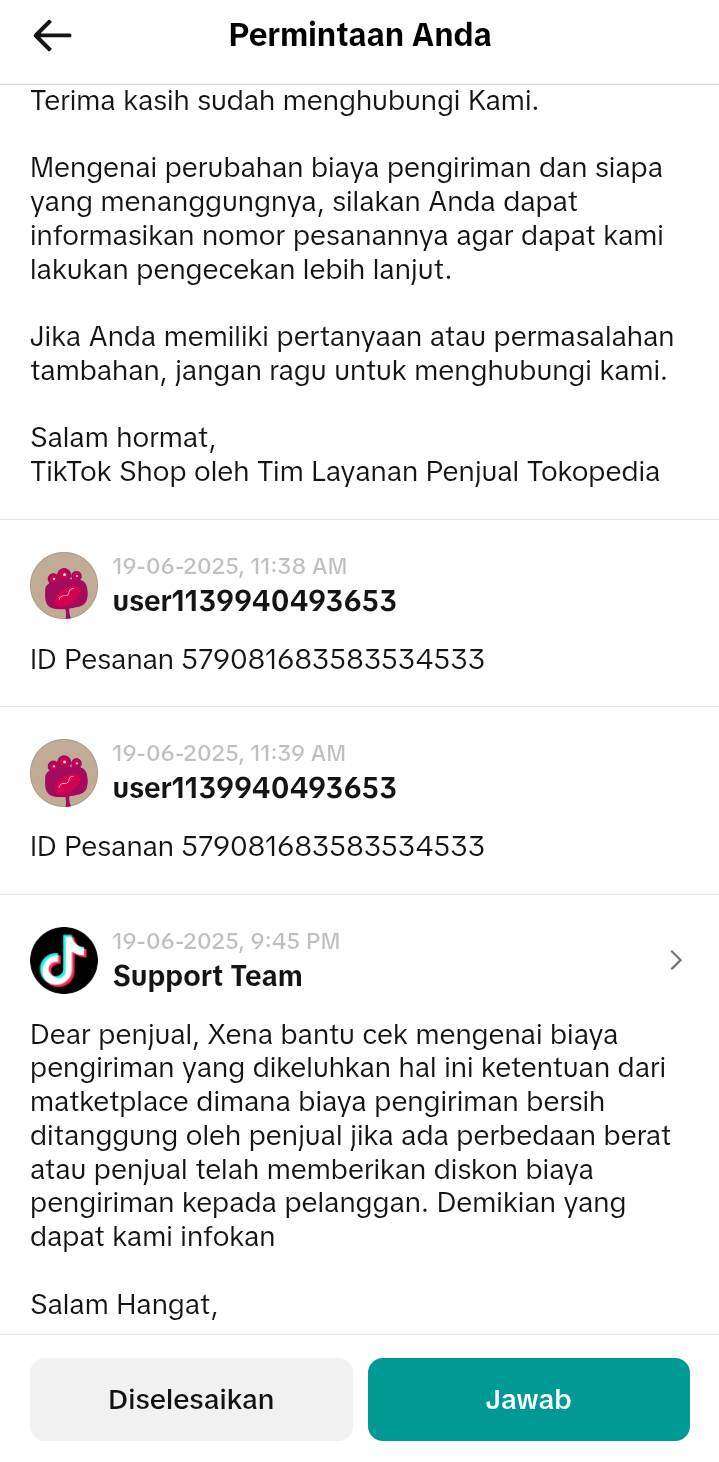Screen dimensions: 719x1462
Task: Open the Support Team reply chevron
Action: (x=676, y=960)
